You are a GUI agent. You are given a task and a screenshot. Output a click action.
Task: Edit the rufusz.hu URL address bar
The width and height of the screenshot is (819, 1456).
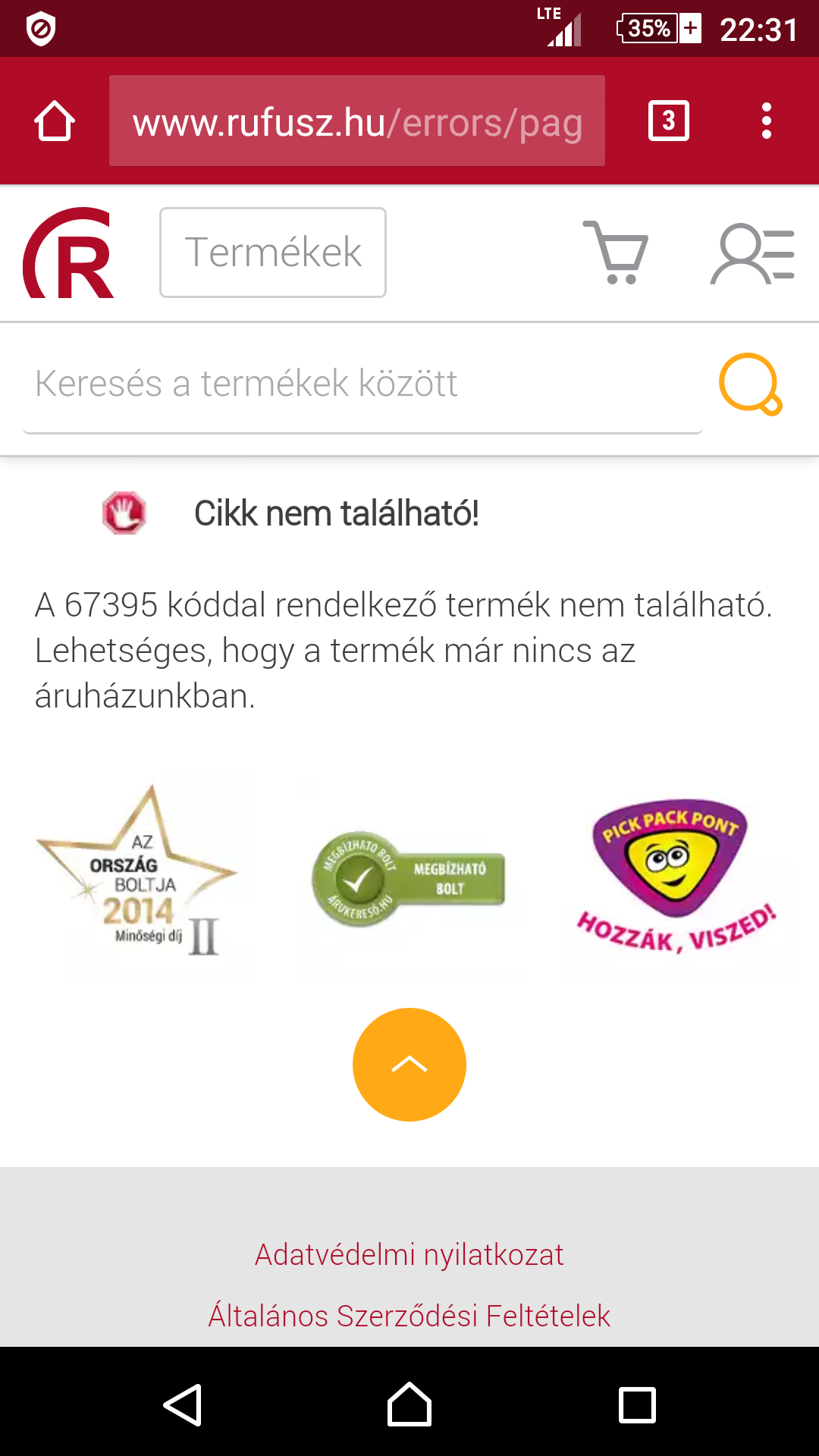pyautogui.click(x=357, y=121)
